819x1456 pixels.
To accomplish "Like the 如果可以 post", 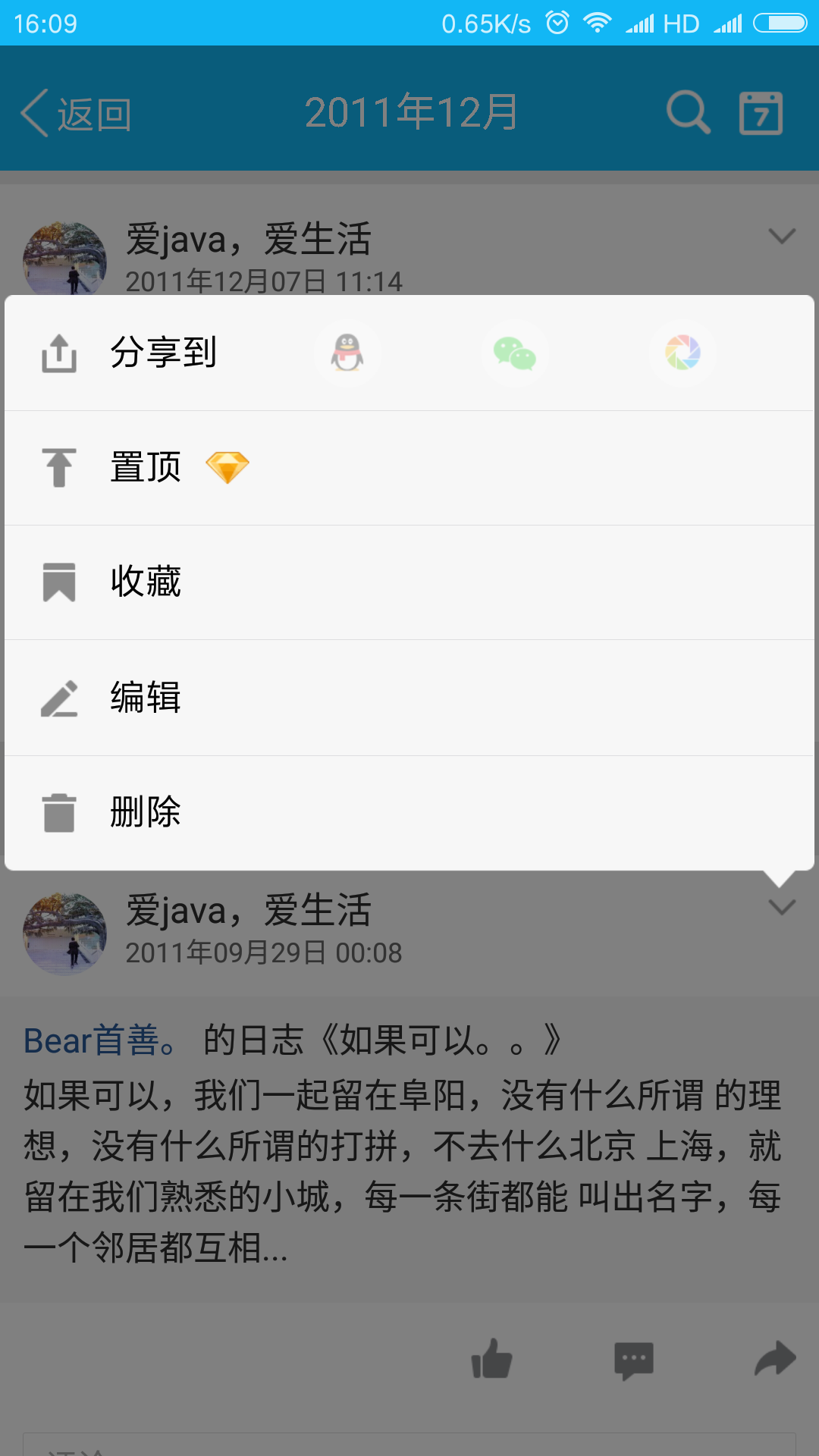I will (x=491, y=1359).
